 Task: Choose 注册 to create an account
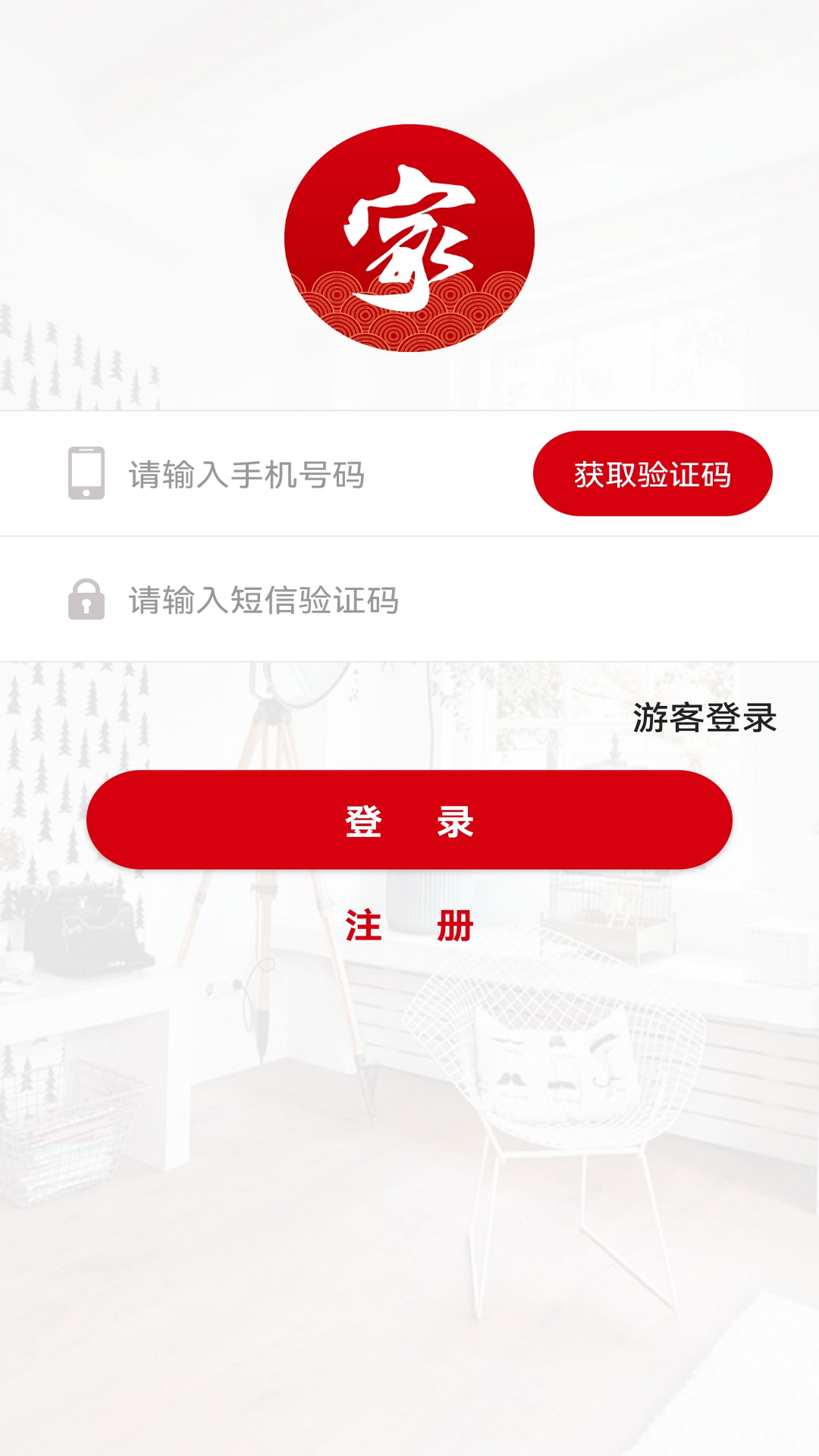point(409,927)
